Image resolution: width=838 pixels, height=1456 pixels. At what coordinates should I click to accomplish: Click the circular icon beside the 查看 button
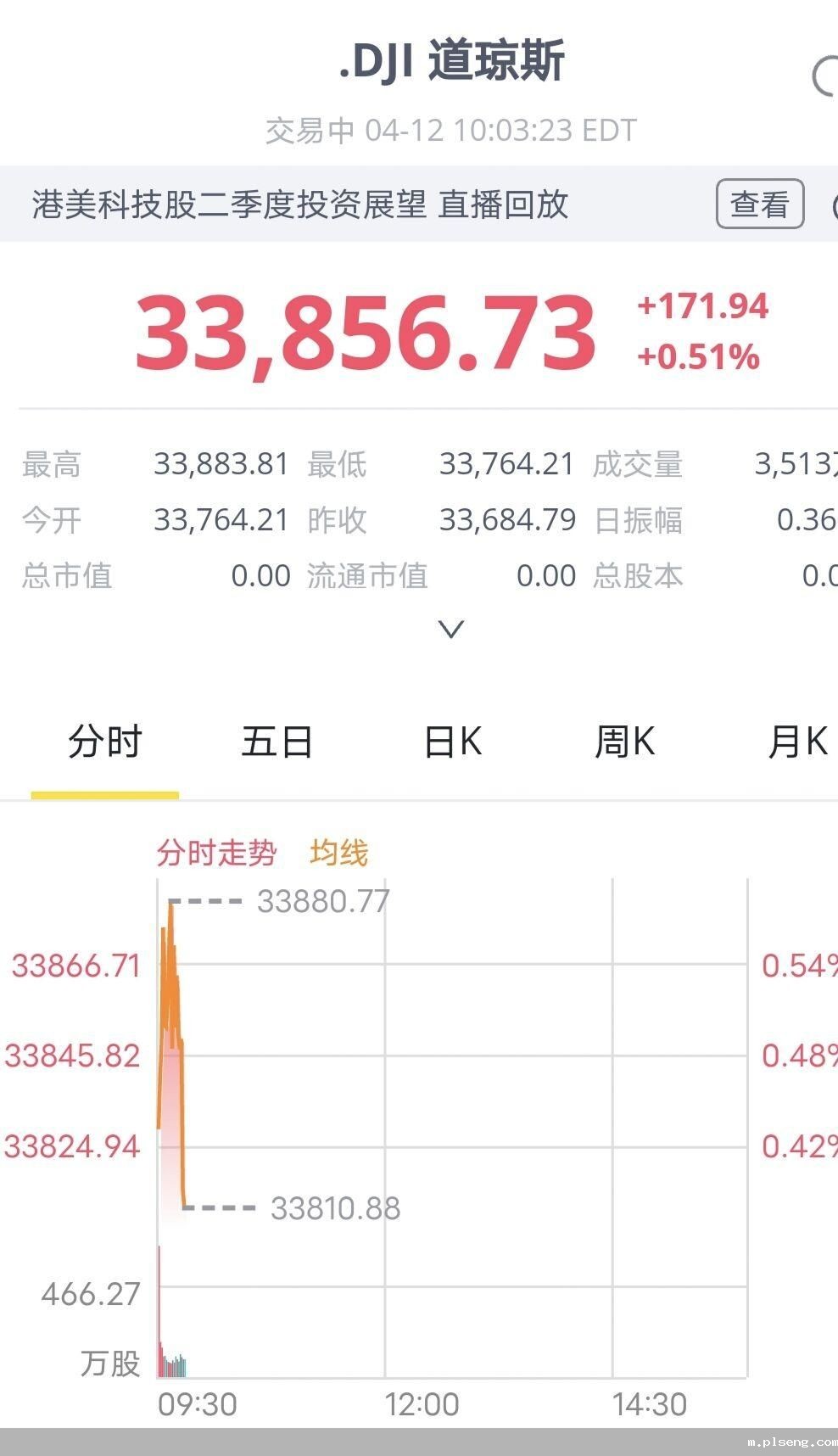point(831,204)
